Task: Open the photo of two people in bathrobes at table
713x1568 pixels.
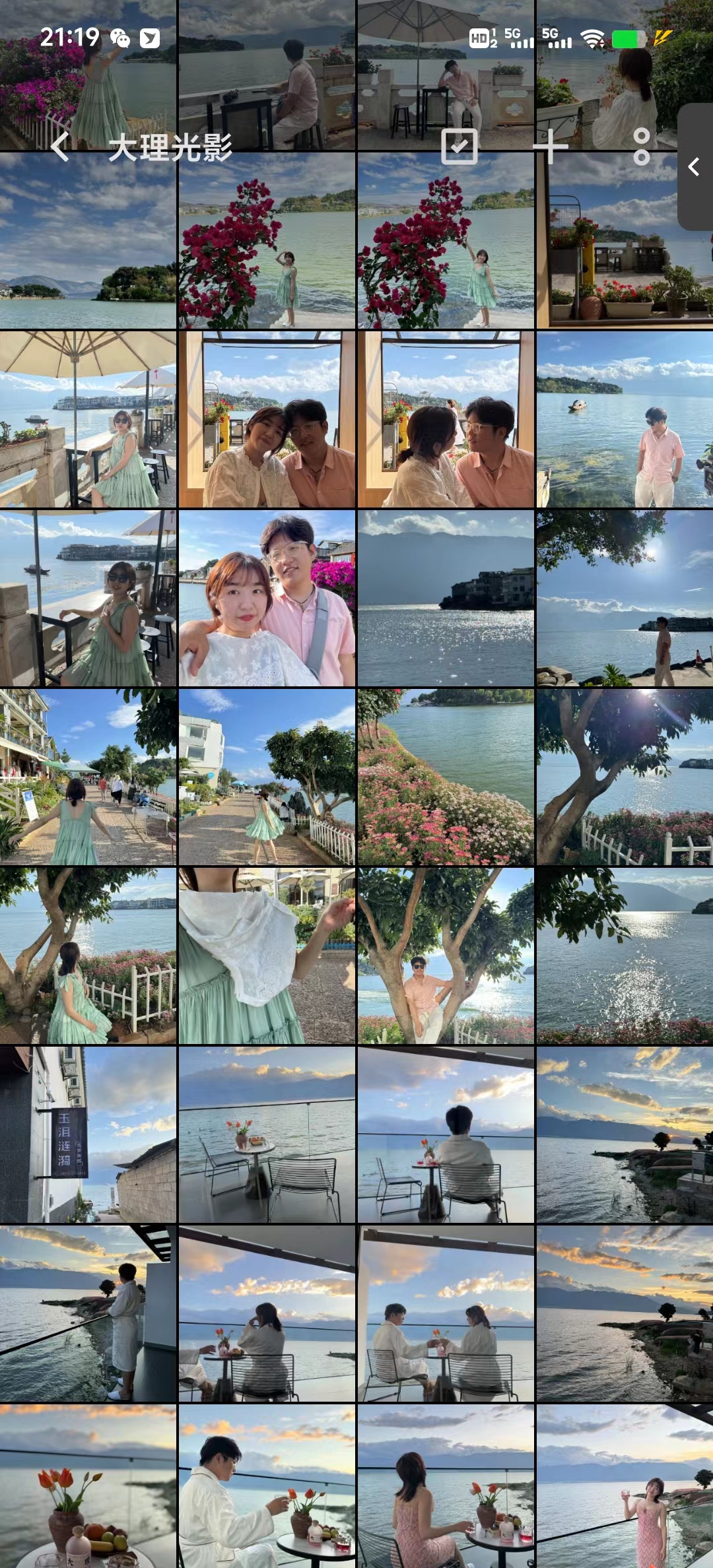Action: [x=446, y=1313]
